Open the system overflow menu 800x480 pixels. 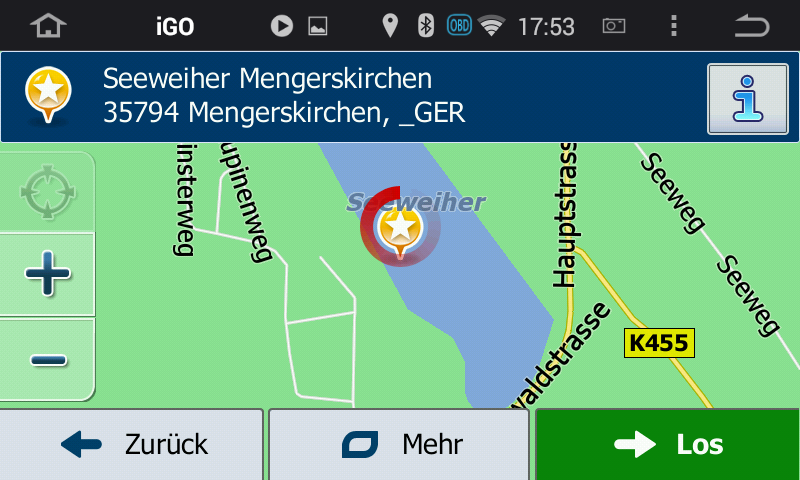[x=674, y=26]
